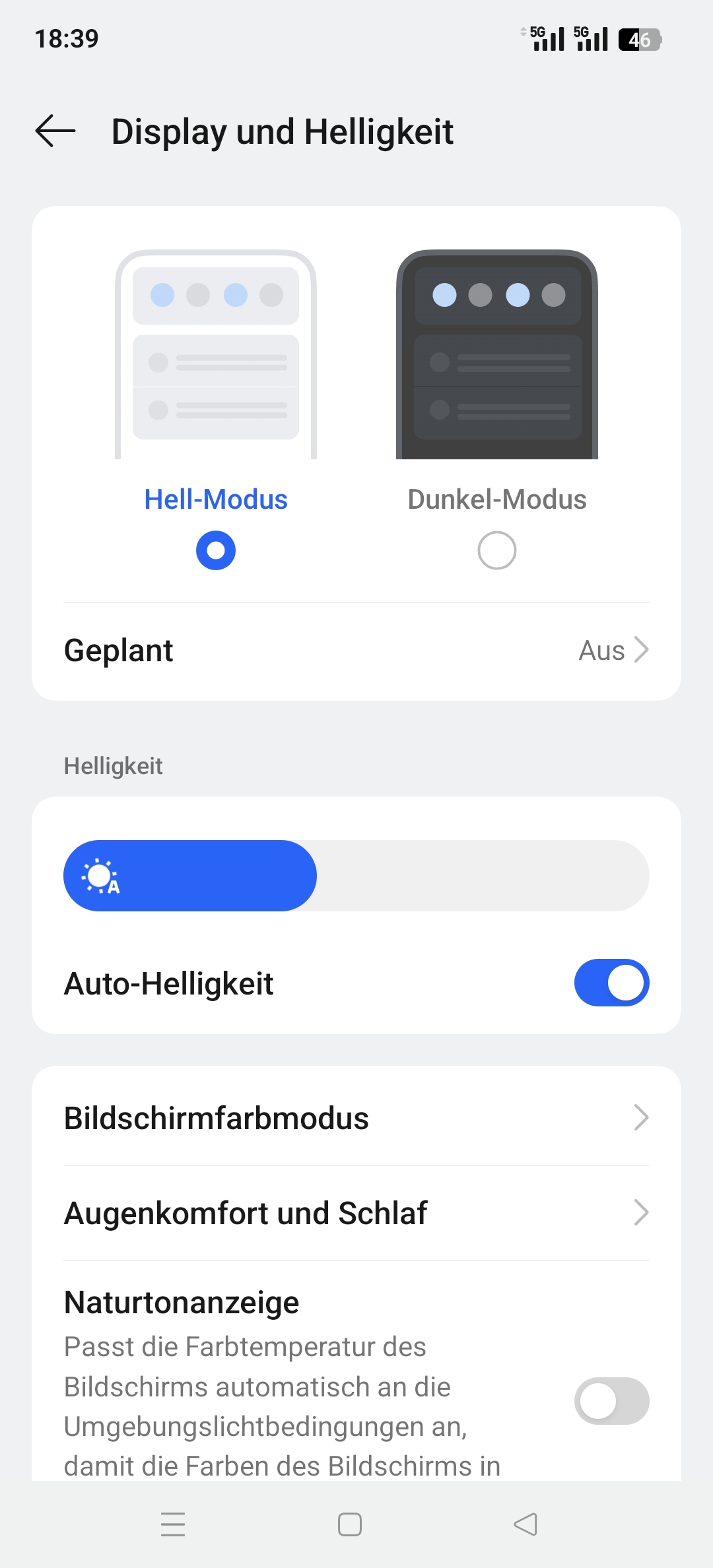Open the Geplant schedule setting

point(356,651)
